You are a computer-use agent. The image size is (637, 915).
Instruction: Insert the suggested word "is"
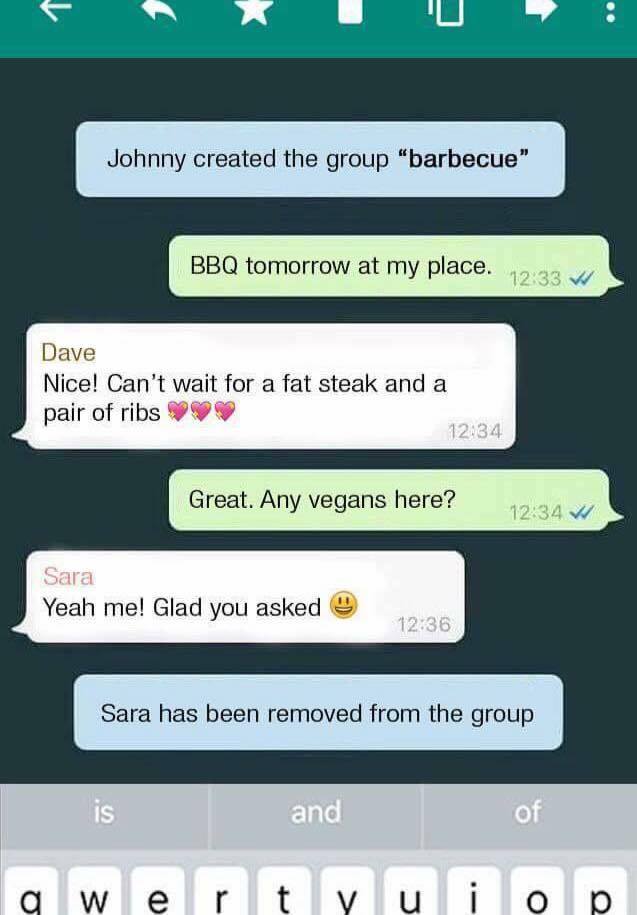pyautogui.click(x=104, y=814)
